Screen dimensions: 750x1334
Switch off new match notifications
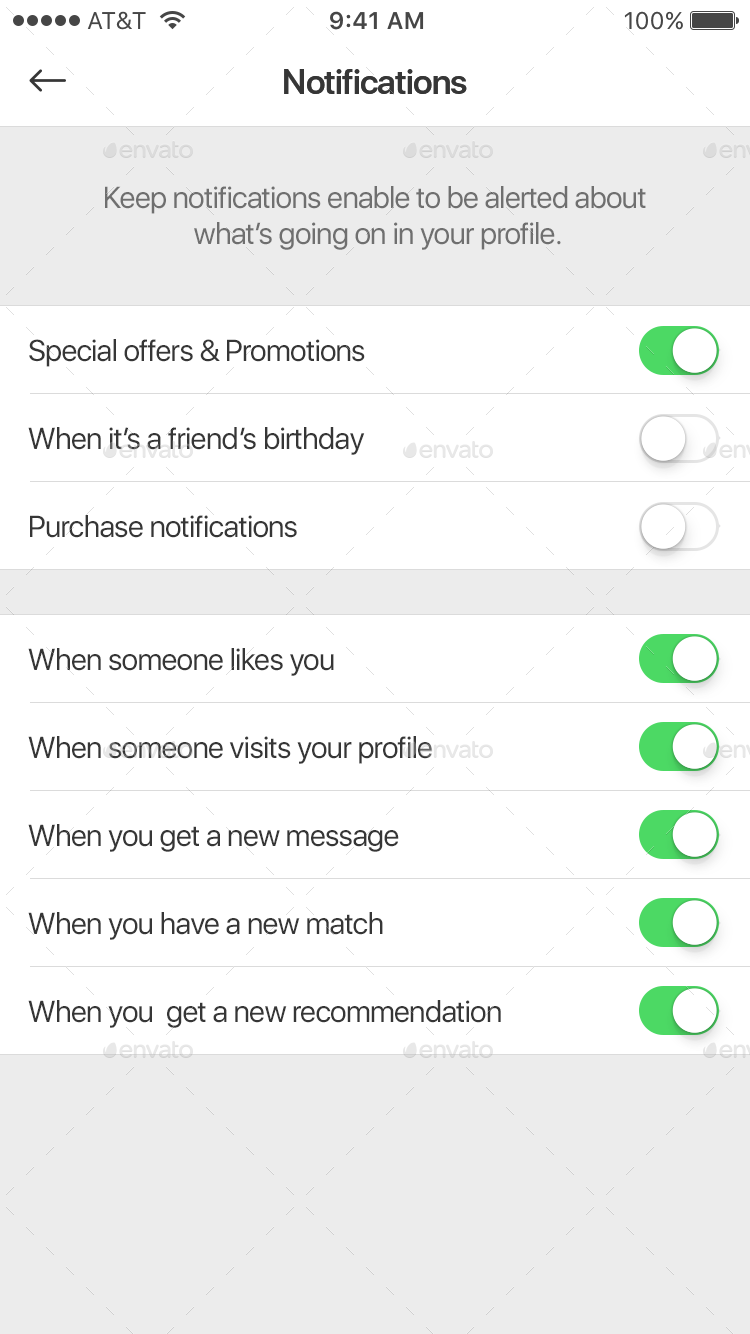pos(679,924)
